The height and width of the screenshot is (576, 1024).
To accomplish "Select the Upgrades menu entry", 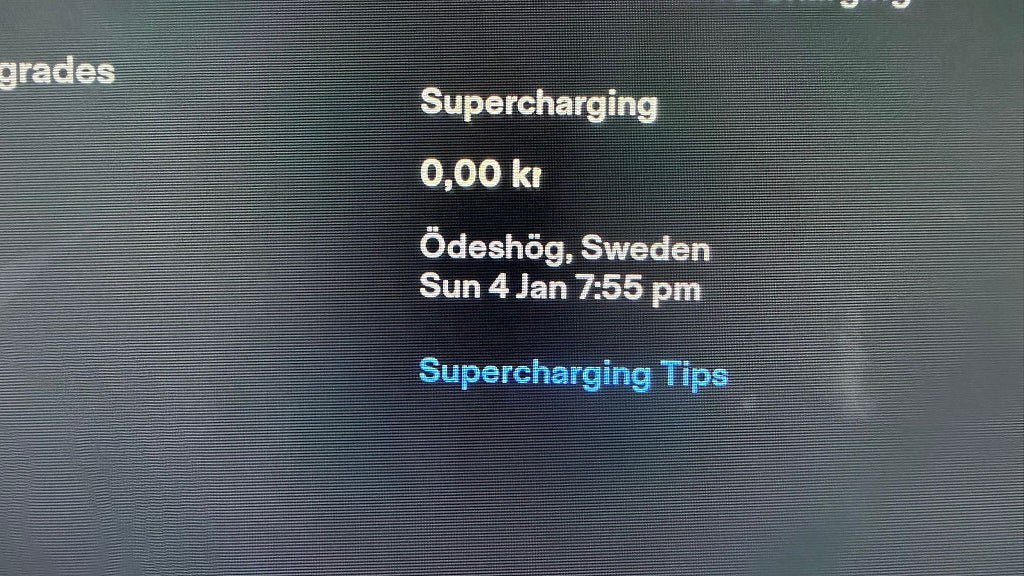I will pyautogui.click(x=56, y=74).
